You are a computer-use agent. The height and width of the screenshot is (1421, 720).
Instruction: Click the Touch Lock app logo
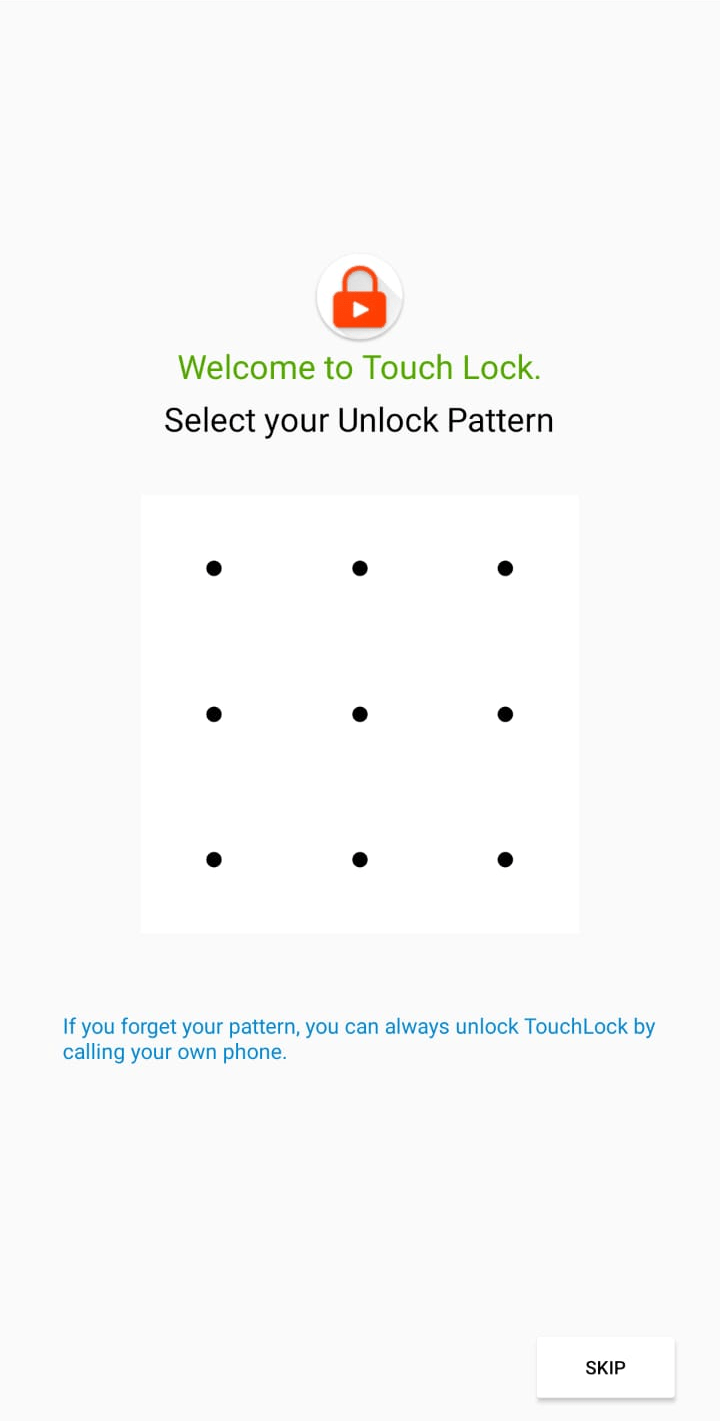tap(359, 297)
